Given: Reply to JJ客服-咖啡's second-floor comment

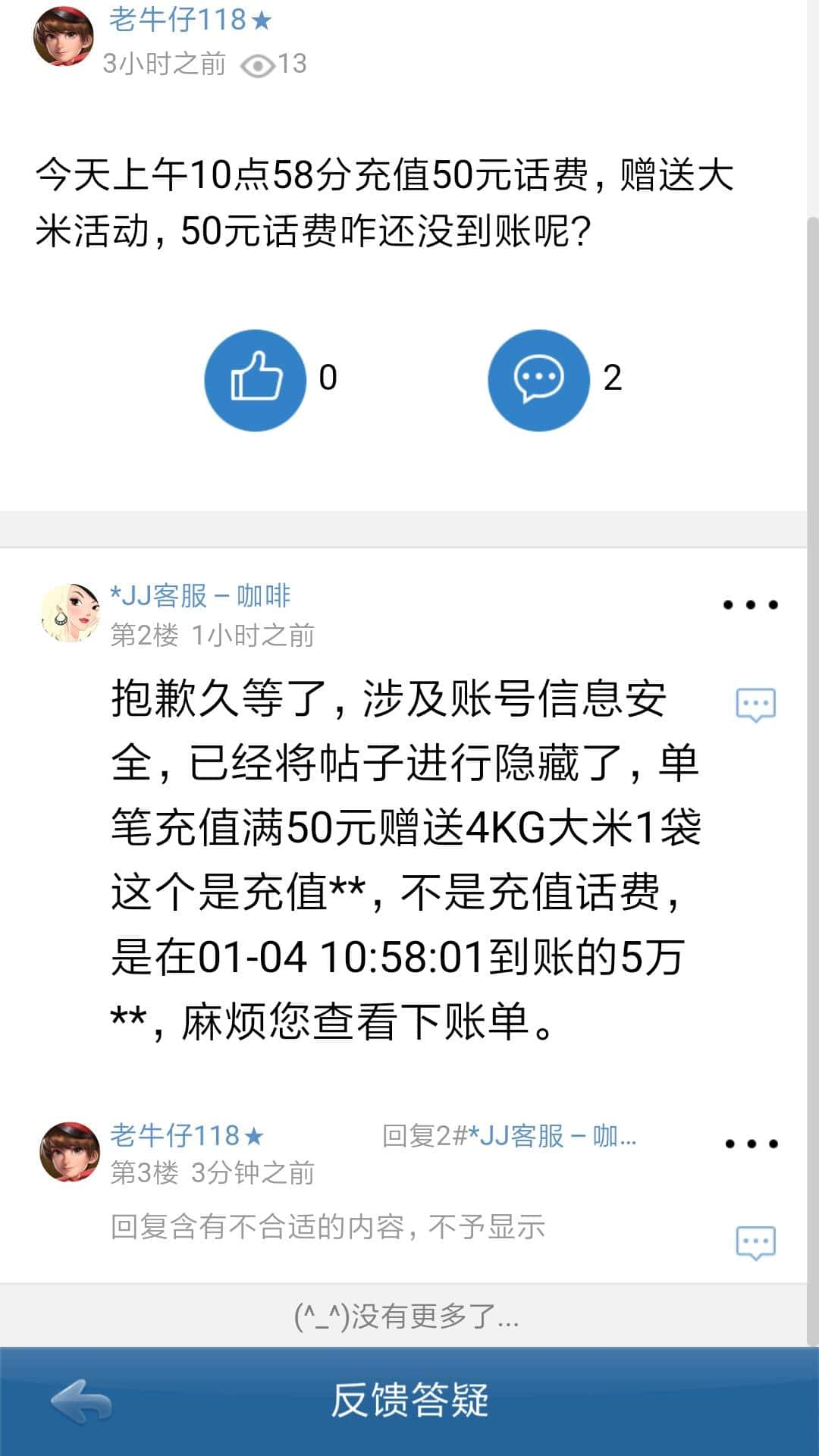Looking at the screenshot, I should [755, 704].
